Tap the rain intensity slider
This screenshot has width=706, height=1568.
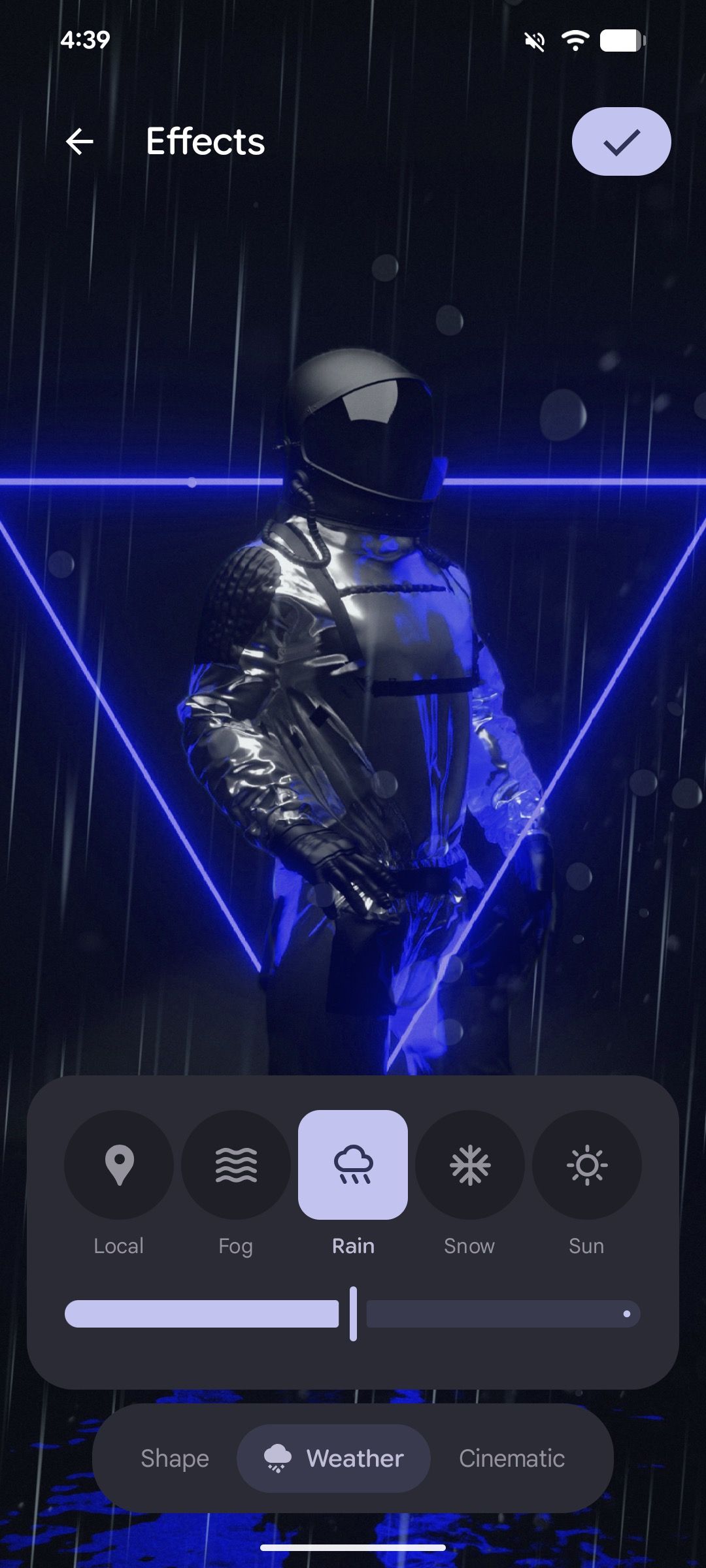pos(353,1314)
